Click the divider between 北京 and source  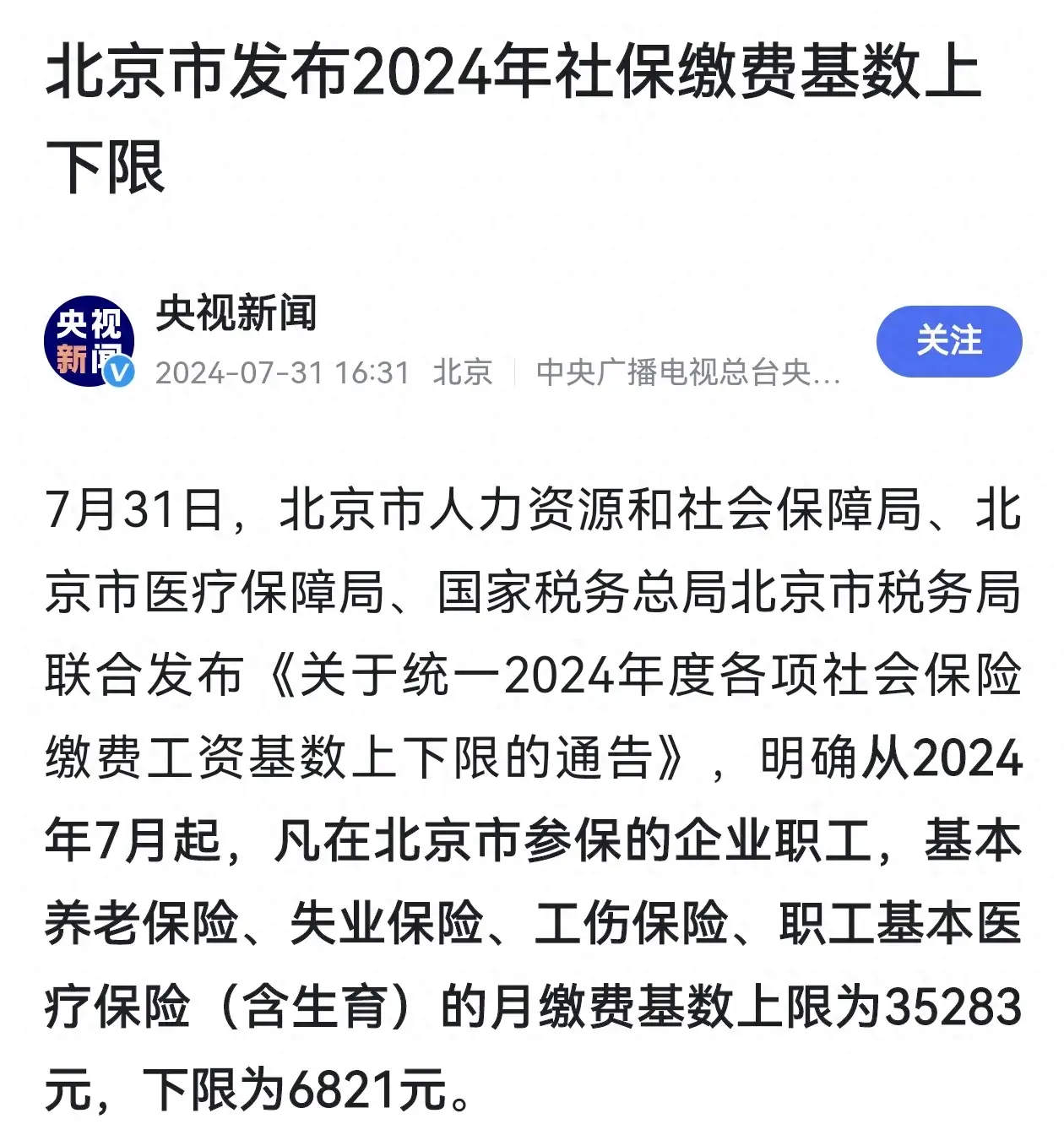[514, 369]
